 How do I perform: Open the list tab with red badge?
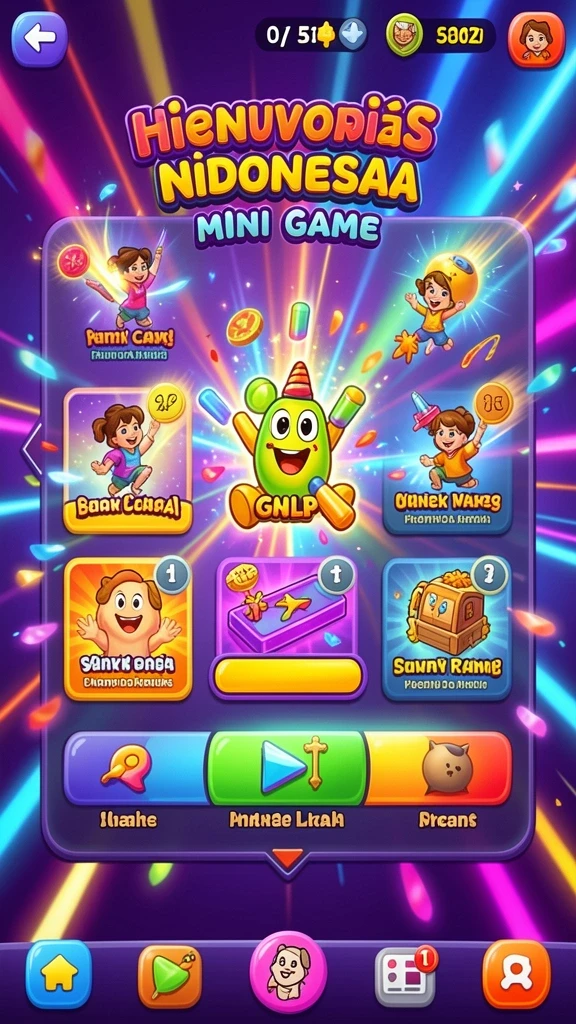406,976
